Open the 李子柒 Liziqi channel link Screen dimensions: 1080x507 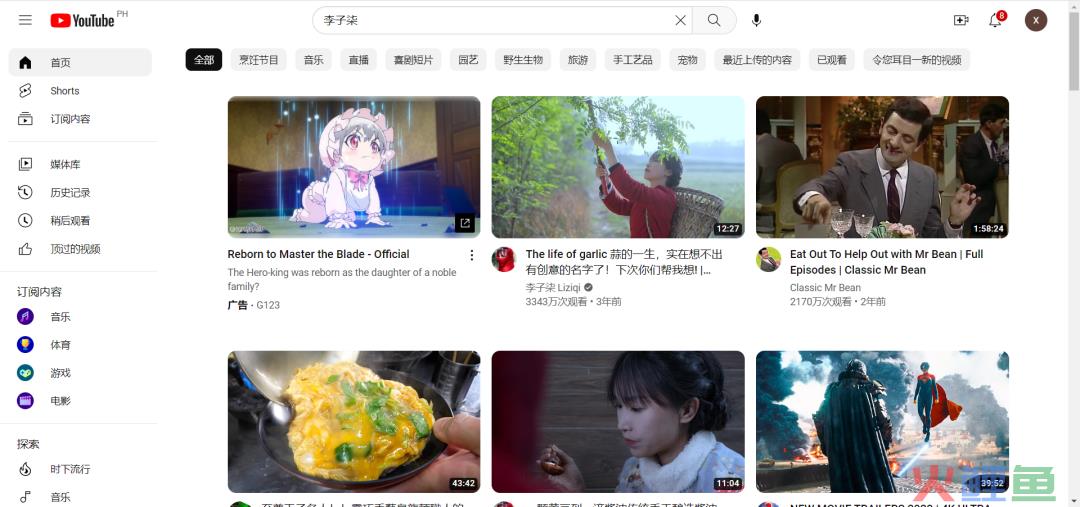tap(553, 288)
